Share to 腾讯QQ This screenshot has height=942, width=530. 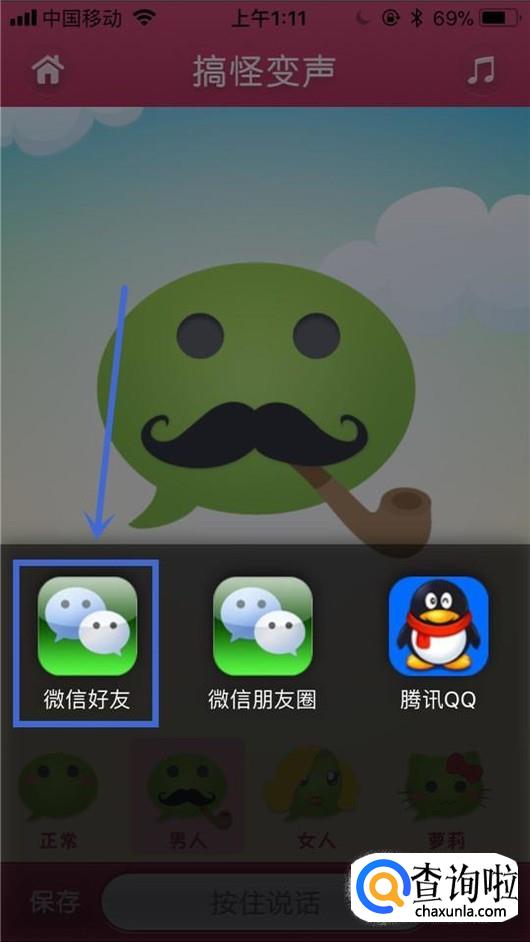(x=438, y=643)
